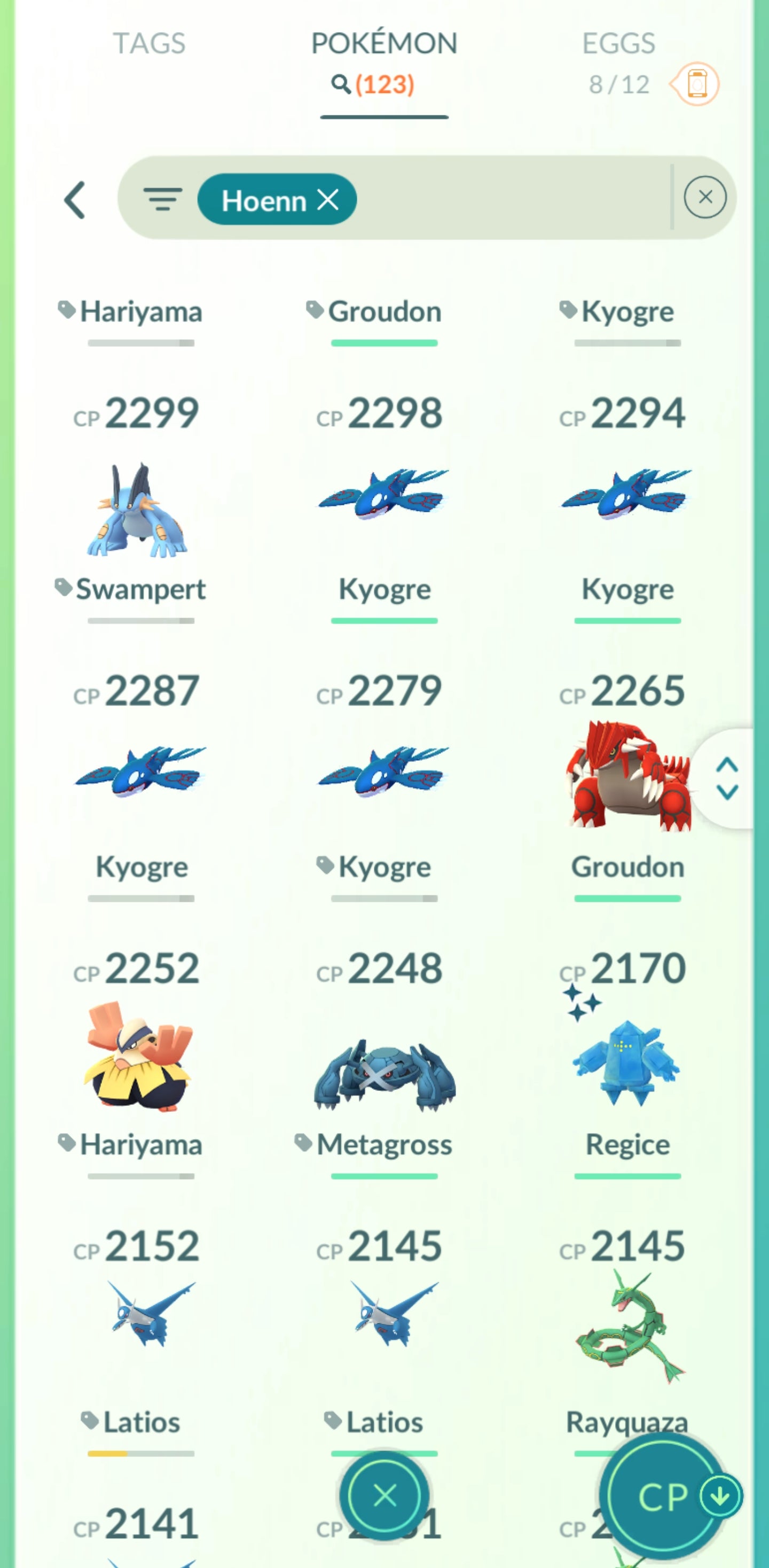The width and height of the screenshot is (769, 1568).
Task: Open the search filter options icon
Action: (x=162, y=199)
